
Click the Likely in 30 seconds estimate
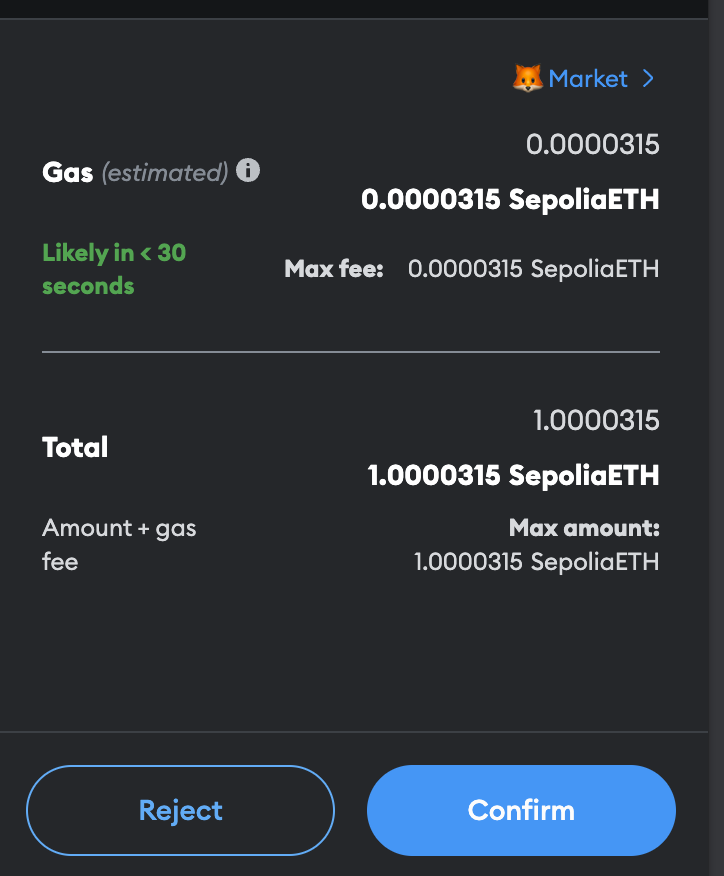[114, 268]
